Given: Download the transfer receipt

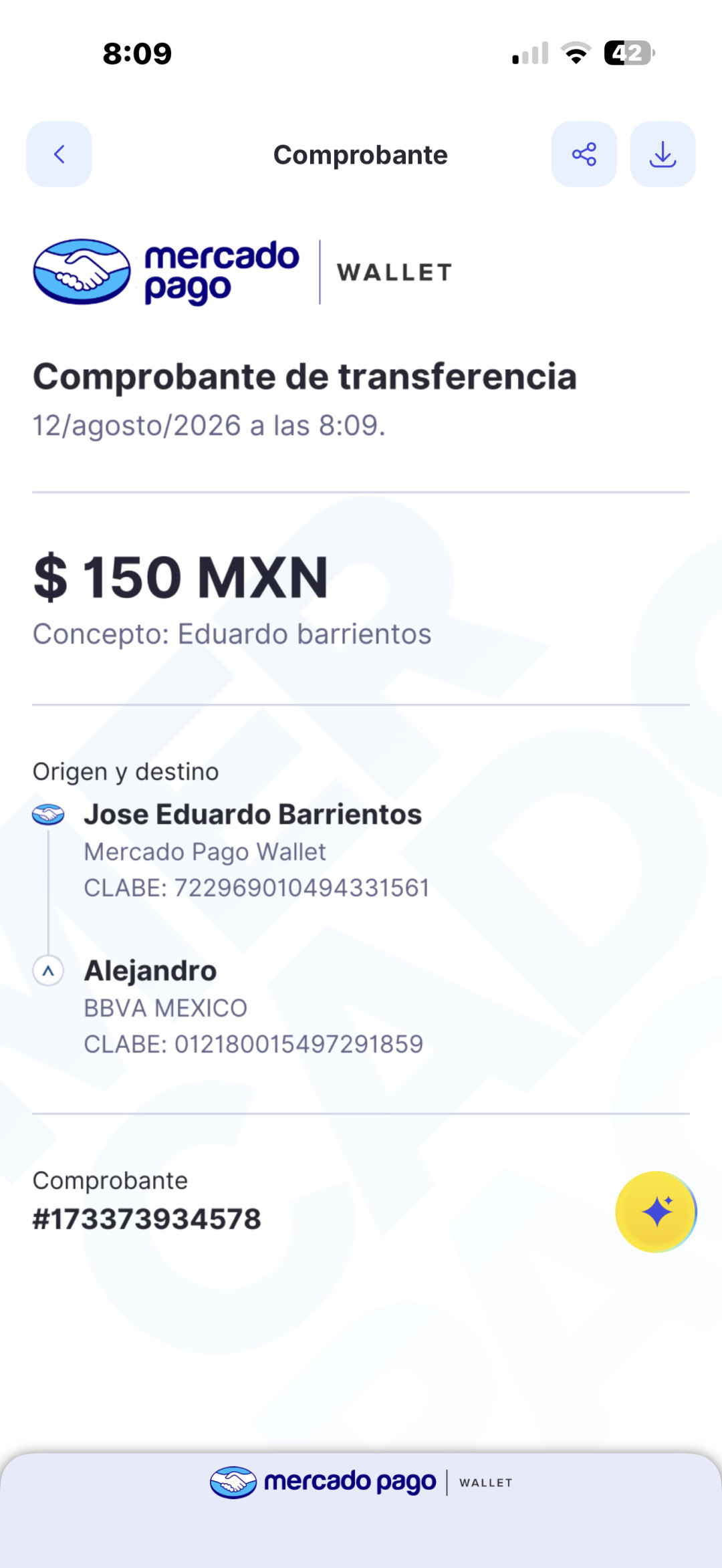Looking at the screenshot, I should [x=663, y=154].
